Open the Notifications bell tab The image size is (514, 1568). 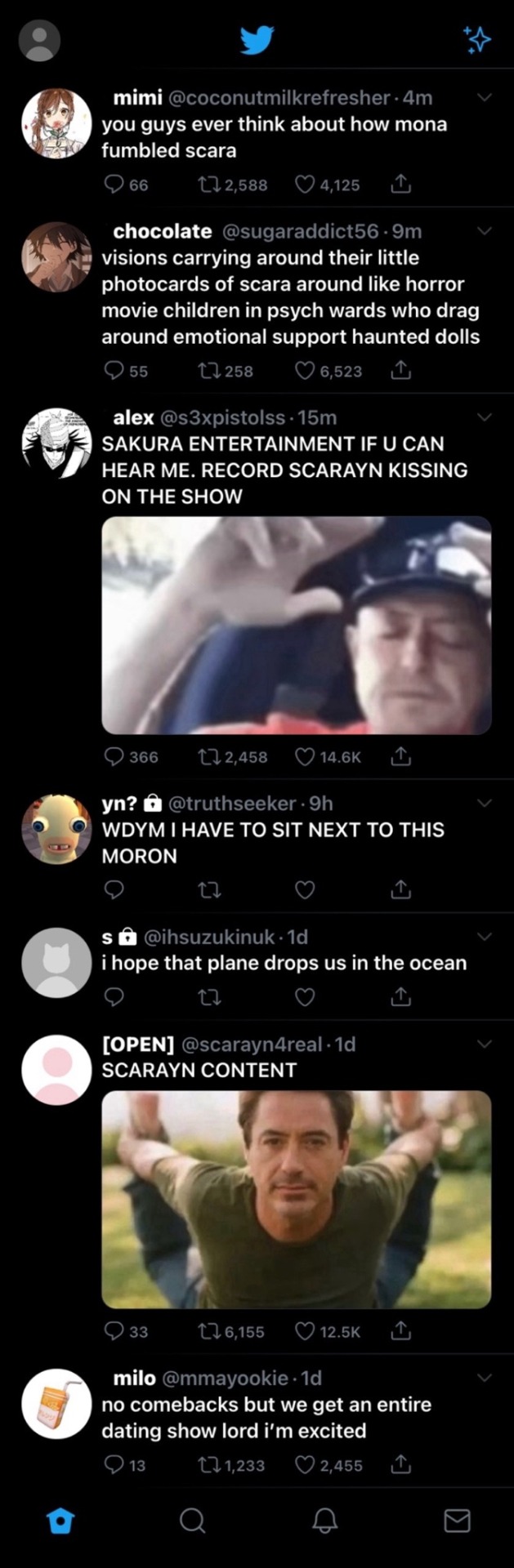(324, 1521)
